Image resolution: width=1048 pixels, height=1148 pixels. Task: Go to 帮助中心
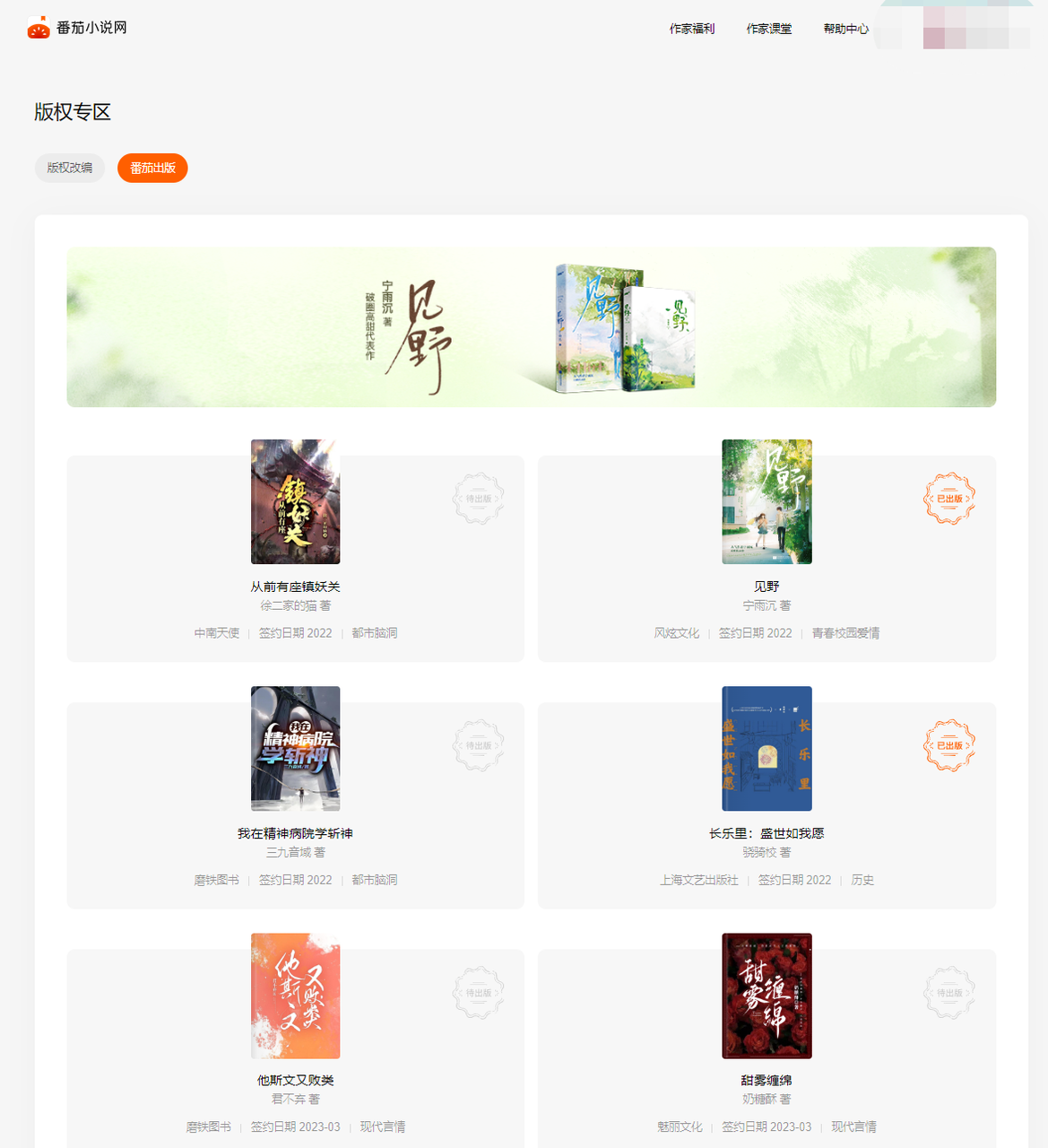pos(845,29)
